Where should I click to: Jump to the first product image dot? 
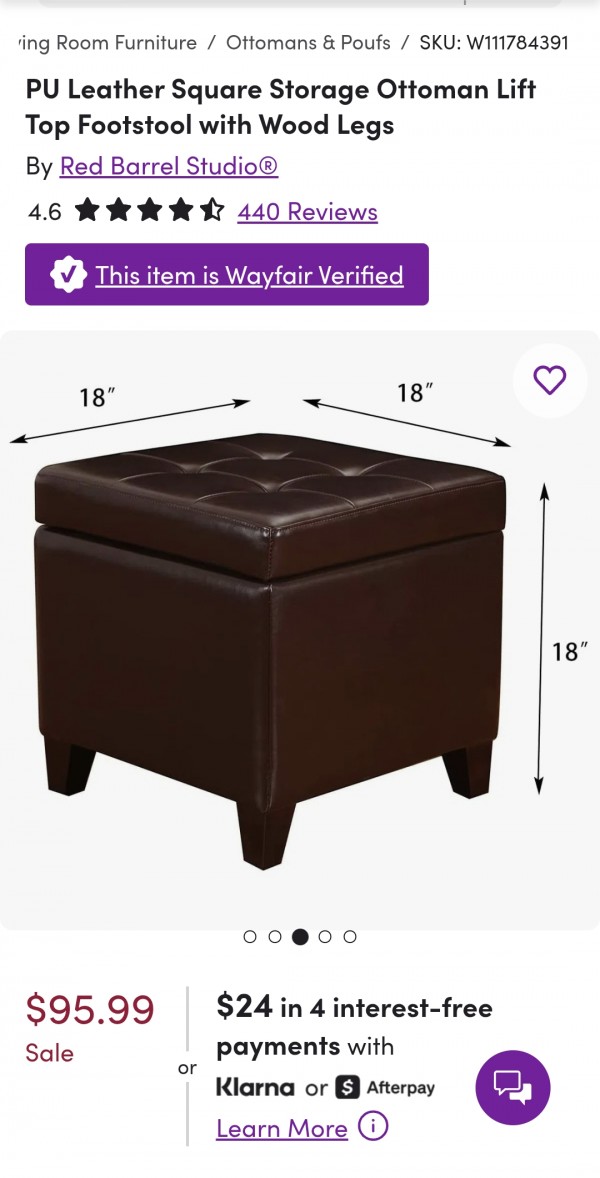click(250, 937)
